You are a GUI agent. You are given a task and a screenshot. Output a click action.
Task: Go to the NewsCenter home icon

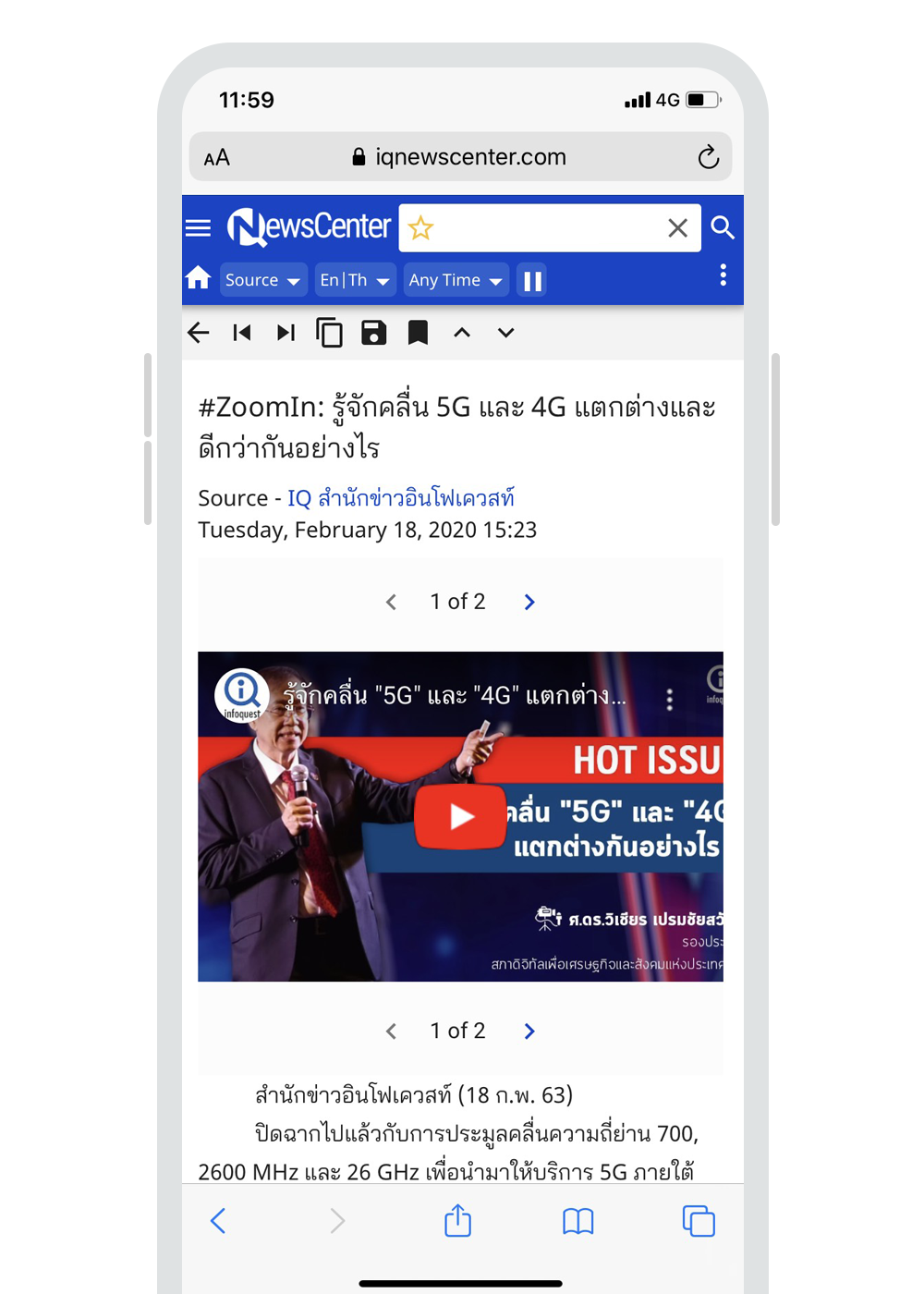coord(198,278)
